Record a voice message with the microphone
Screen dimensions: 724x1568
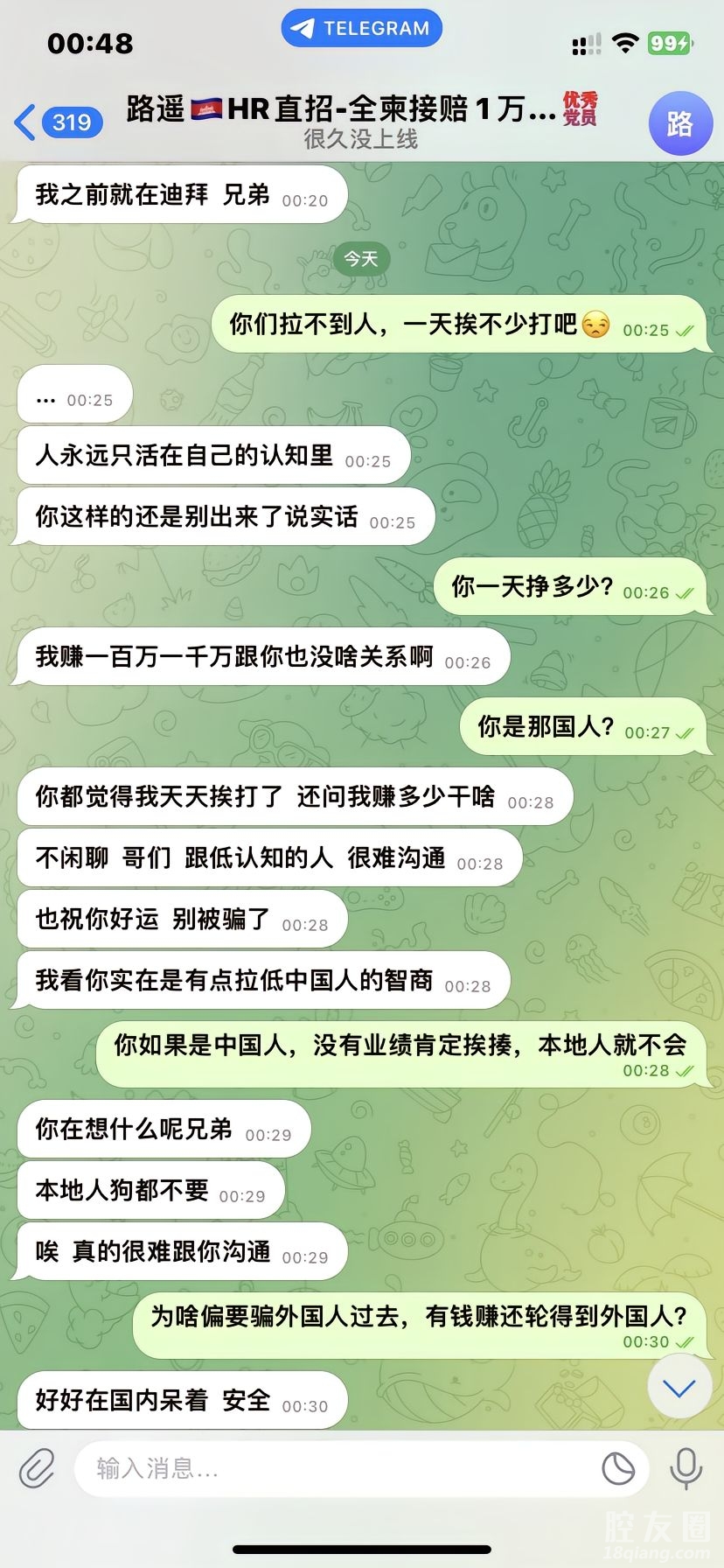686,1467
